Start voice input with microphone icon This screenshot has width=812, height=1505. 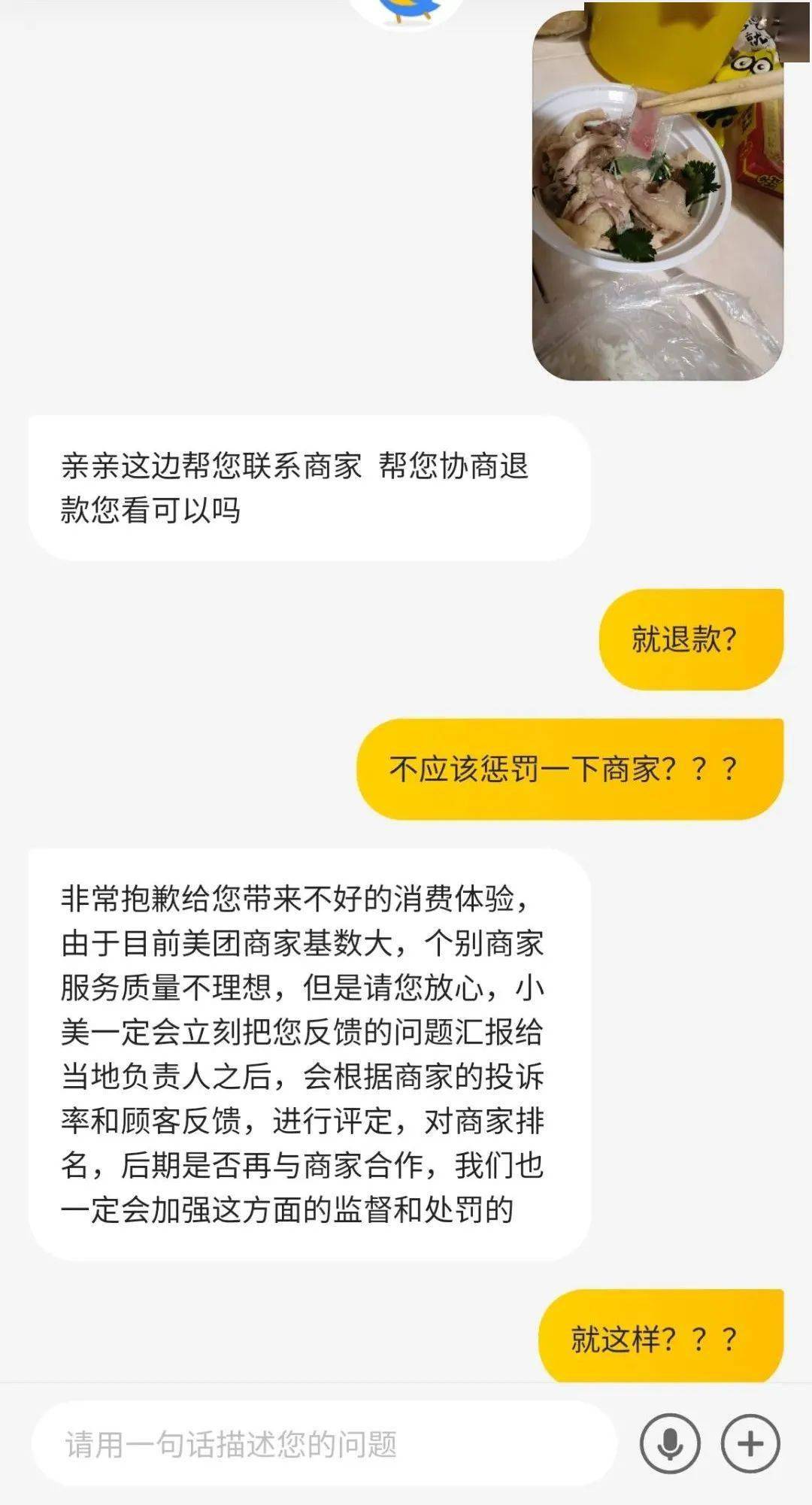pos(670,1443)
